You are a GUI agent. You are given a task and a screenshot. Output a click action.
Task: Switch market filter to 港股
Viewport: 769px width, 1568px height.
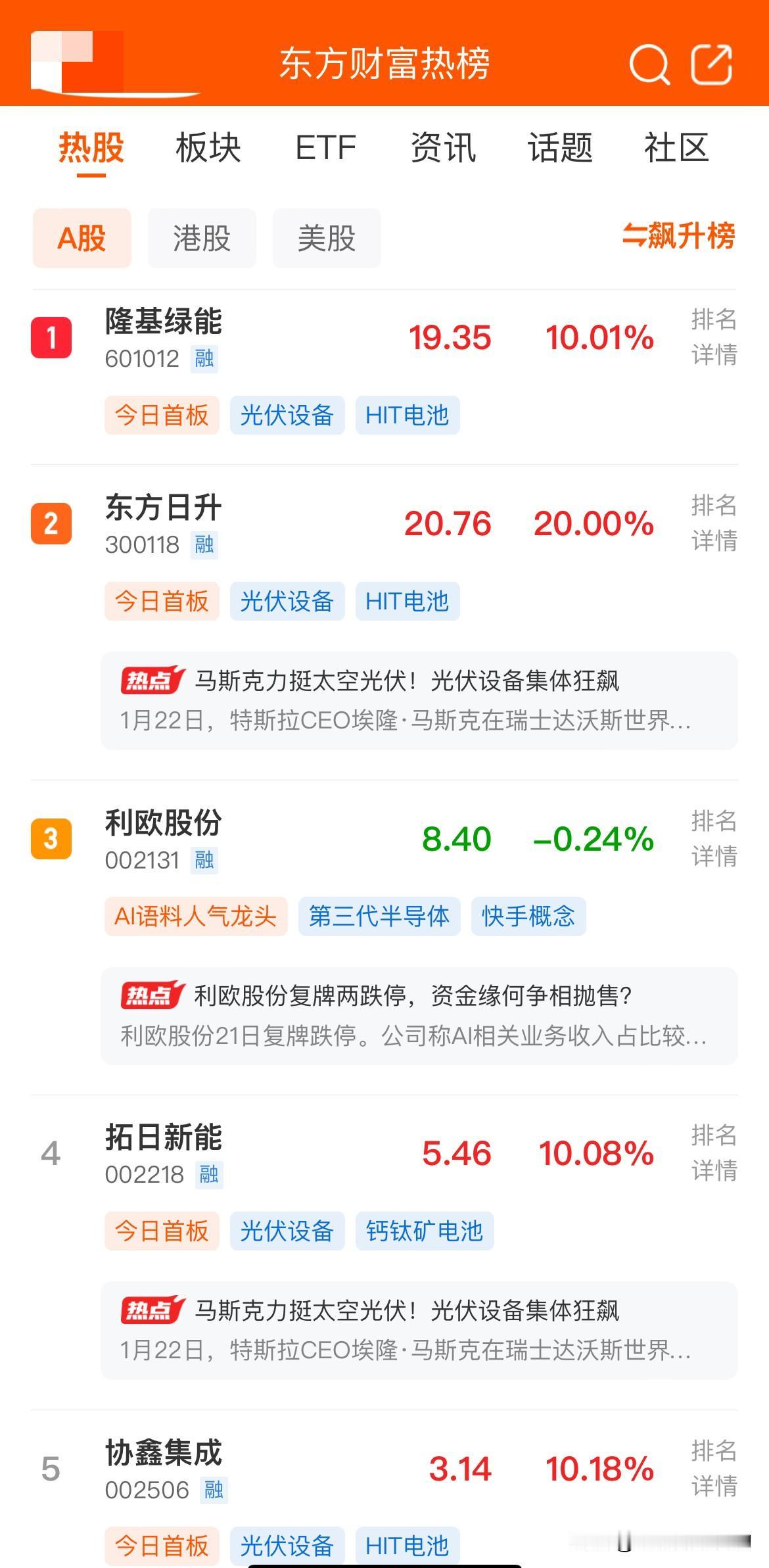[x=201, y=239]
